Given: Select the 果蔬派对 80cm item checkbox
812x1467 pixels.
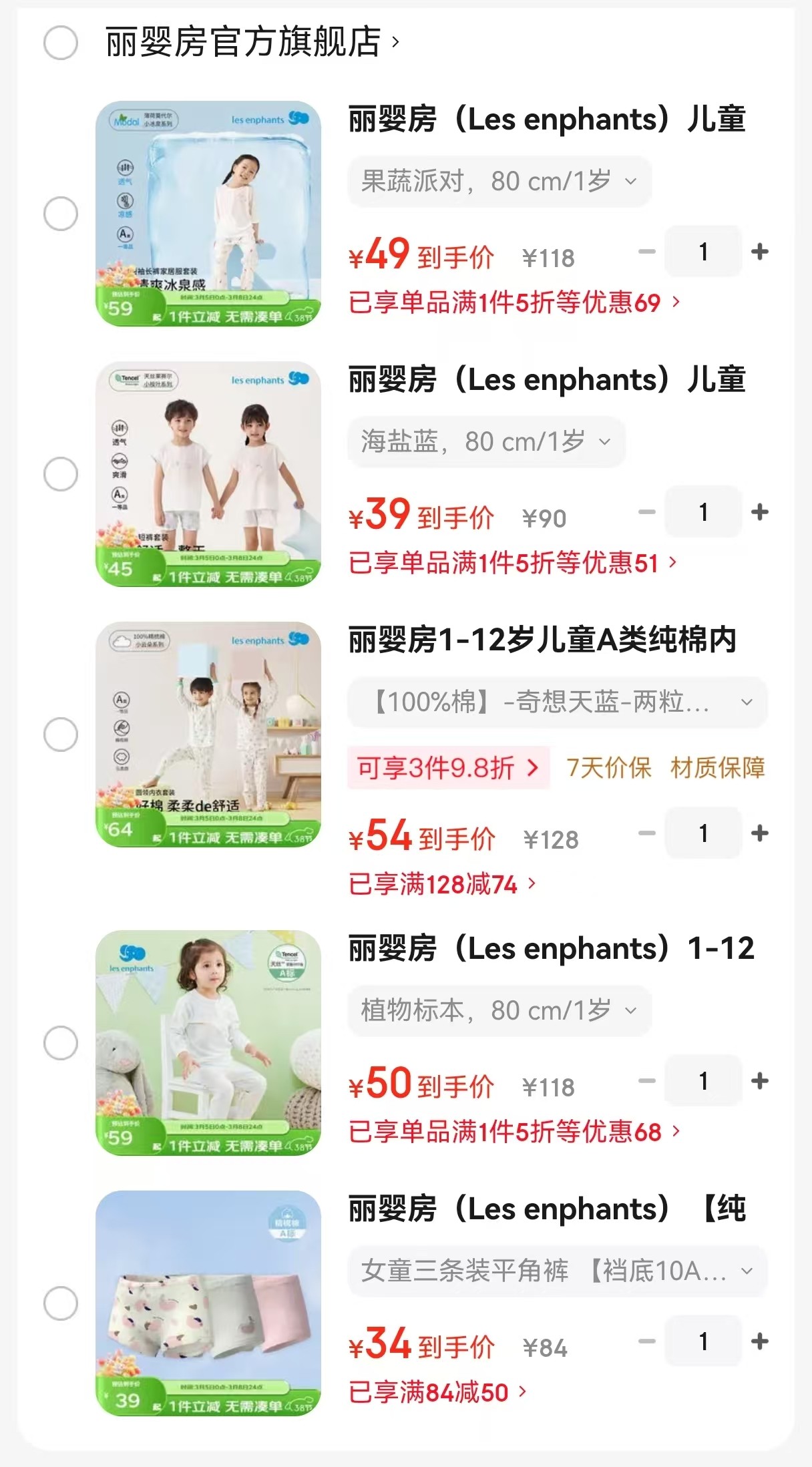Looking at the screenshot, I should 61,214.
